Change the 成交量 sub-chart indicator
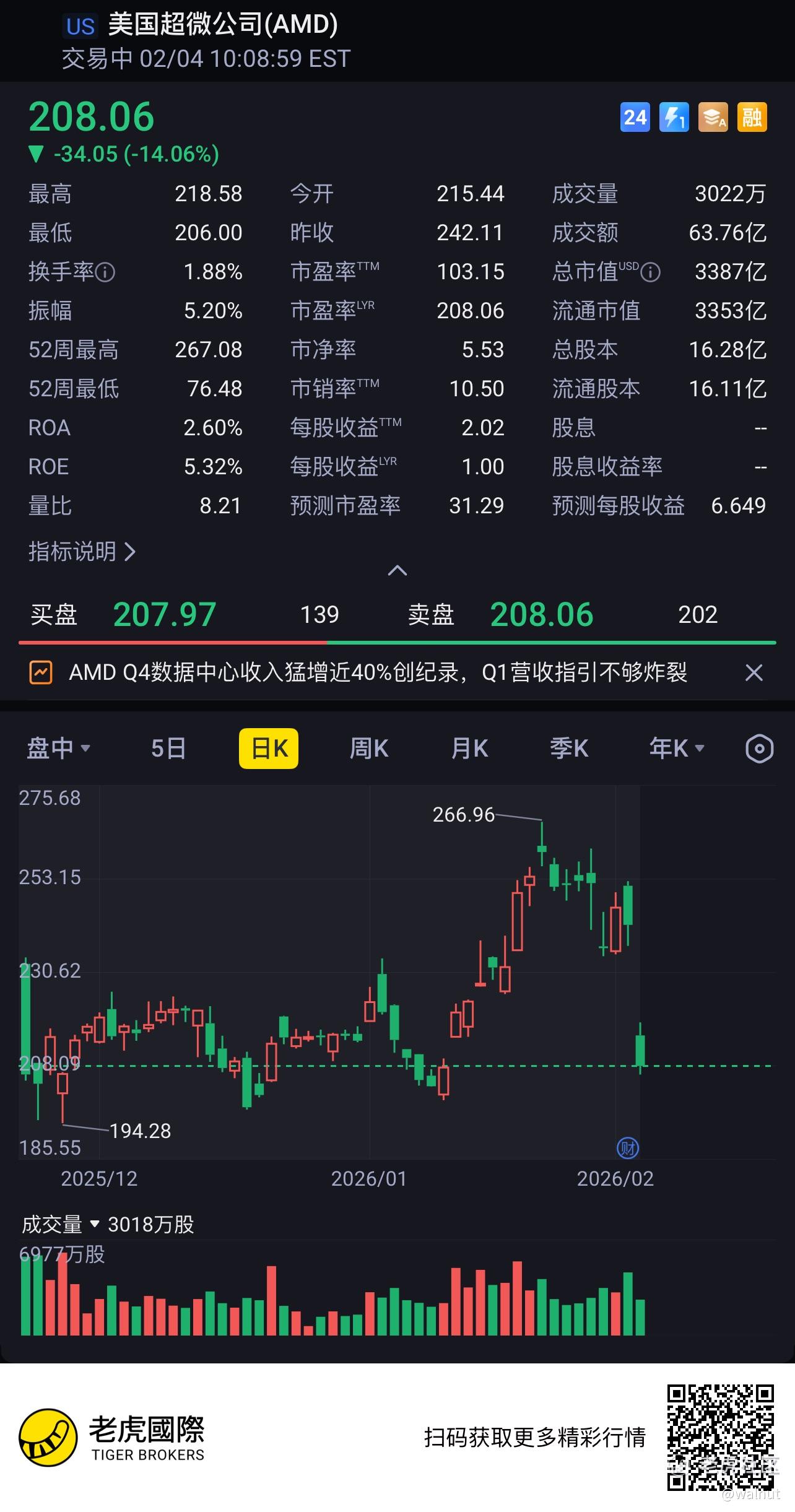The height and width of the screenshot is (1512, 795). [x=61, y=1224]
